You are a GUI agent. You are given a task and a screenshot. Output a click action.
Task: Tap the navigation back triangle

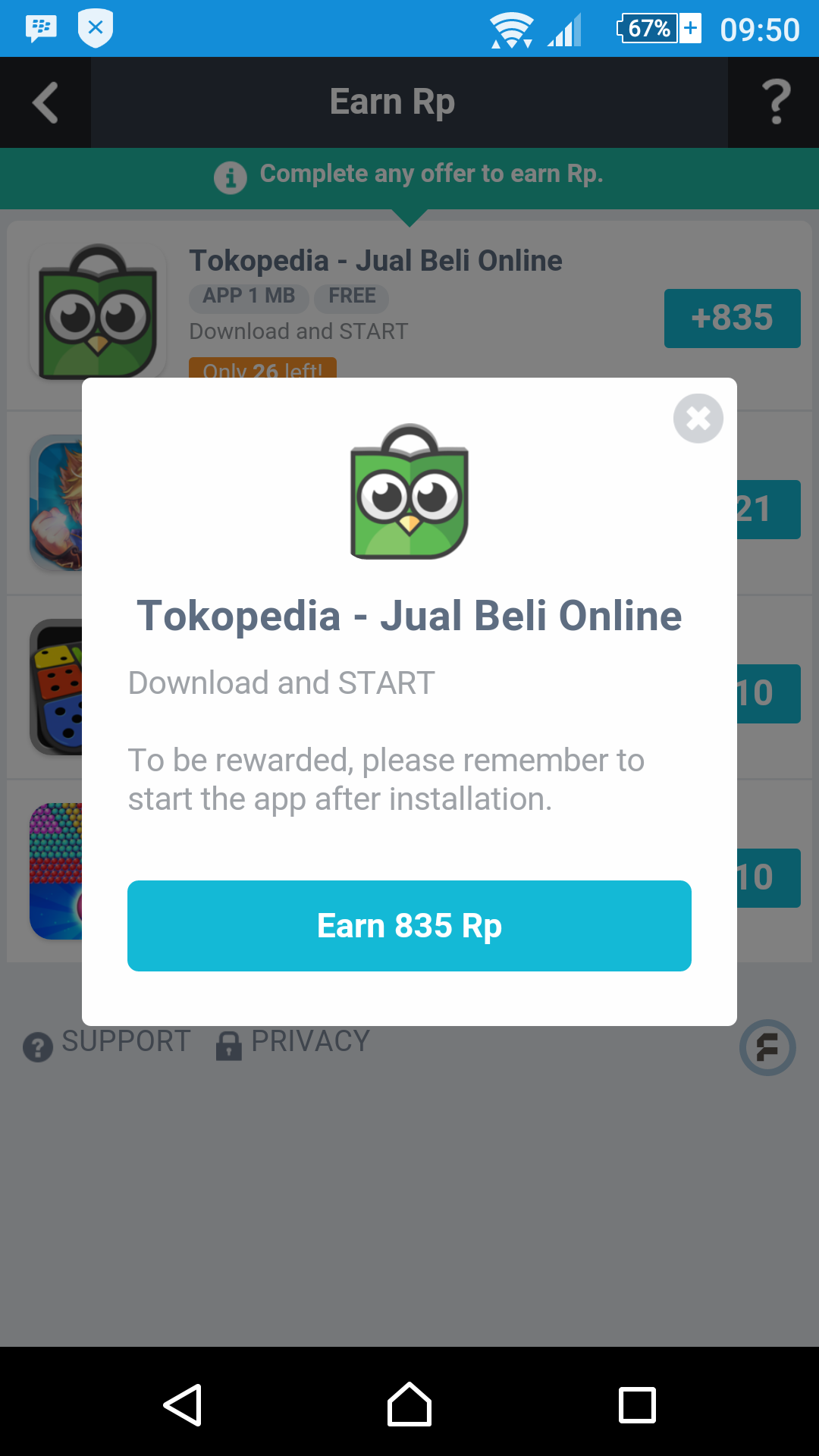coord(184,1404)
